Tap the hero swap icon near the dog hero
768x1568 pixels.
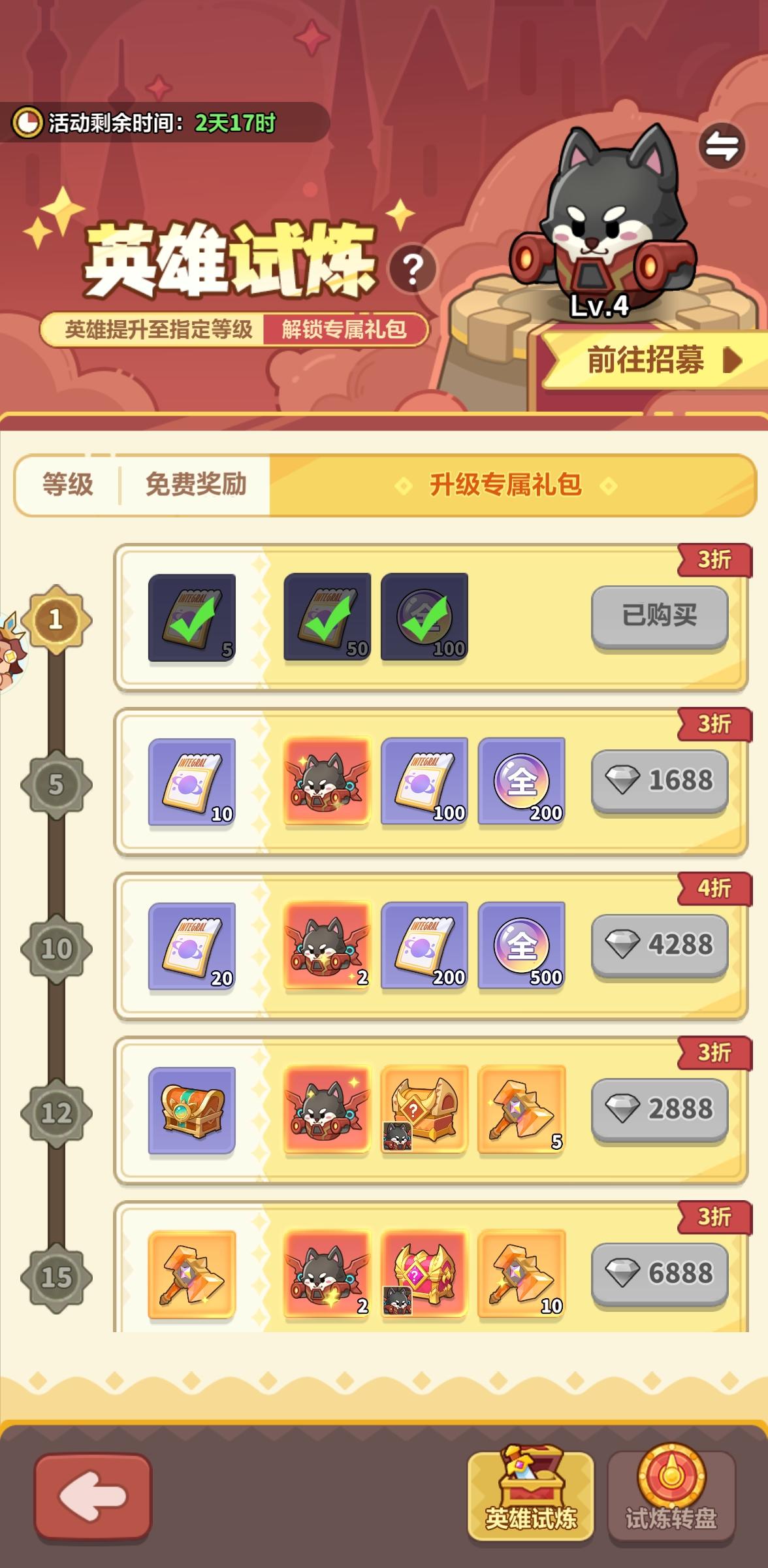click(722, 145)
